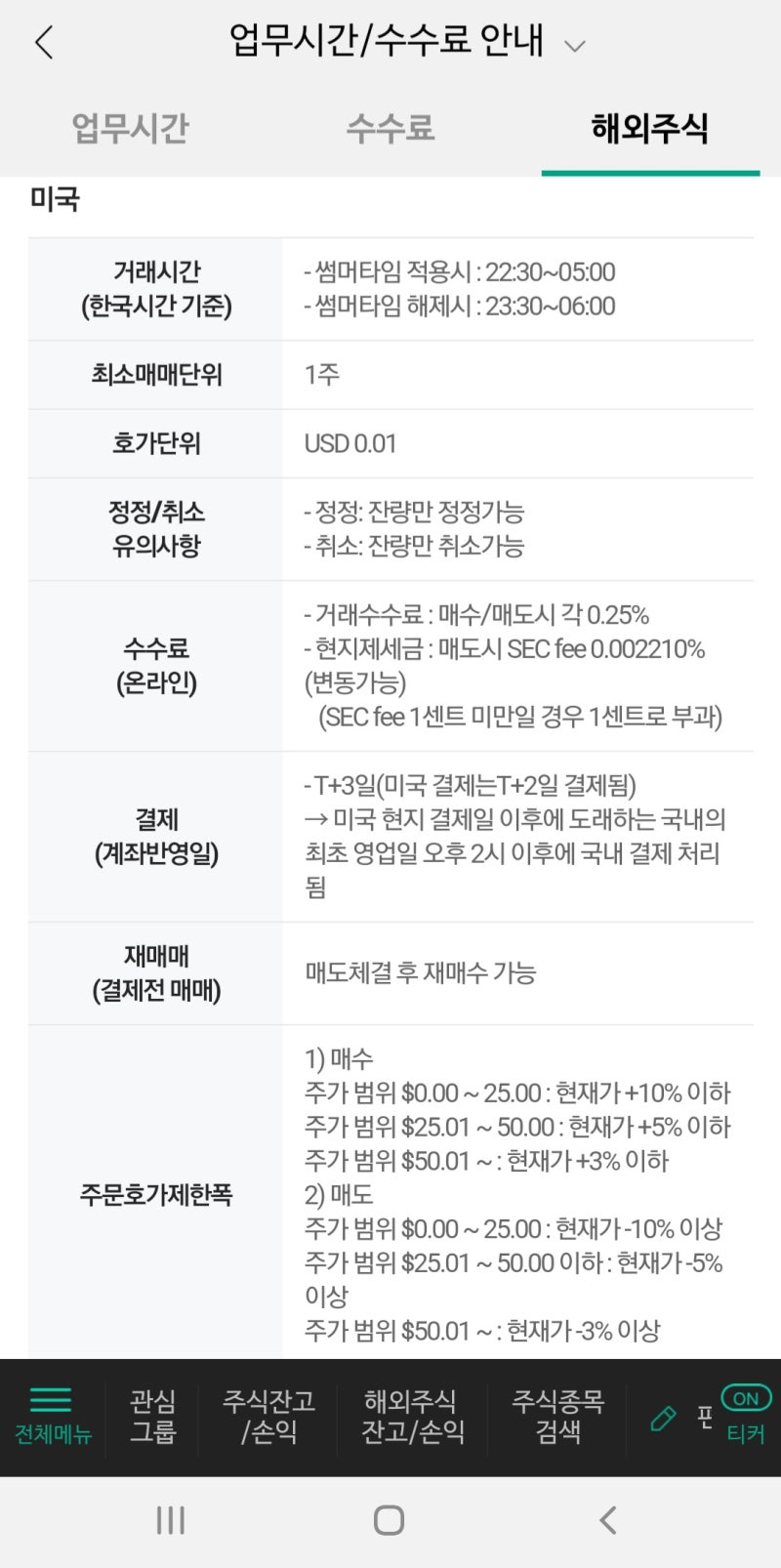Open 관심그룹 from bottom toolbar
This screenshot has height=1568, width=781.
click(x=151, y=1418)
